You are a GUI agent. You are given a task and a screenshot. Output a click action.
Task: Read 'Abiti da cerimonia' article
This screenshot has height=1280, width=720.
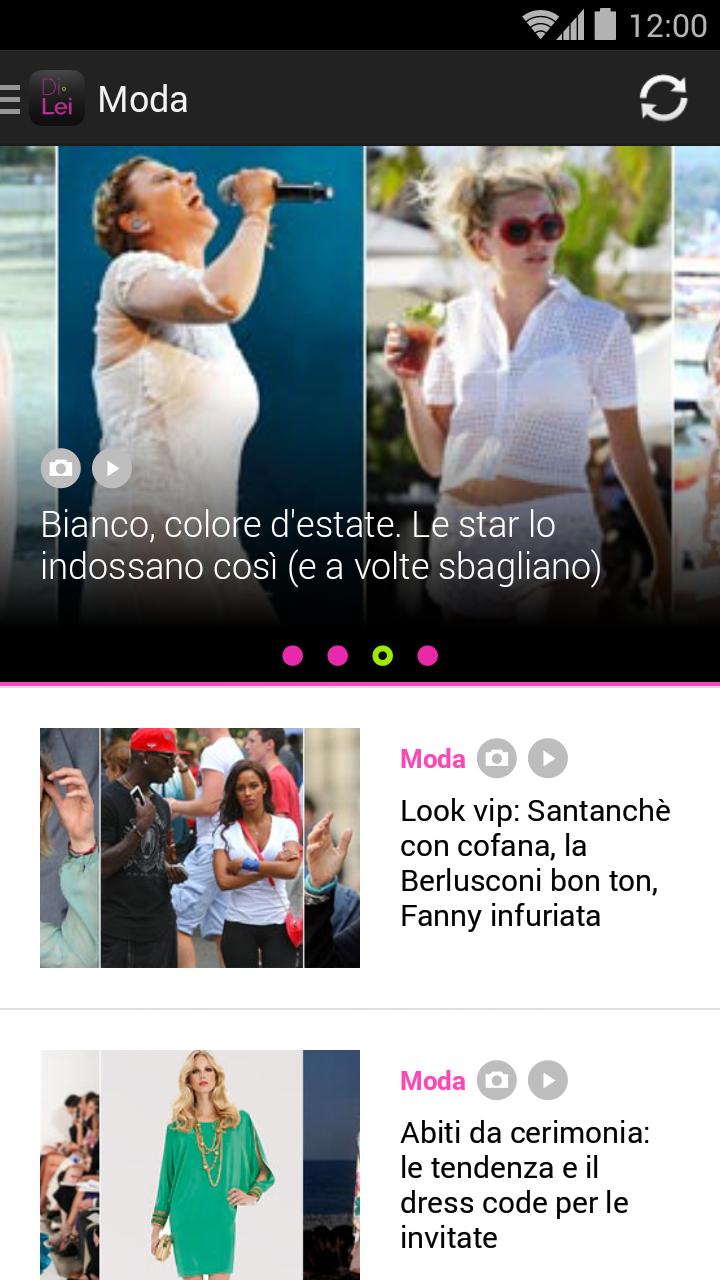coord(525,1184)
